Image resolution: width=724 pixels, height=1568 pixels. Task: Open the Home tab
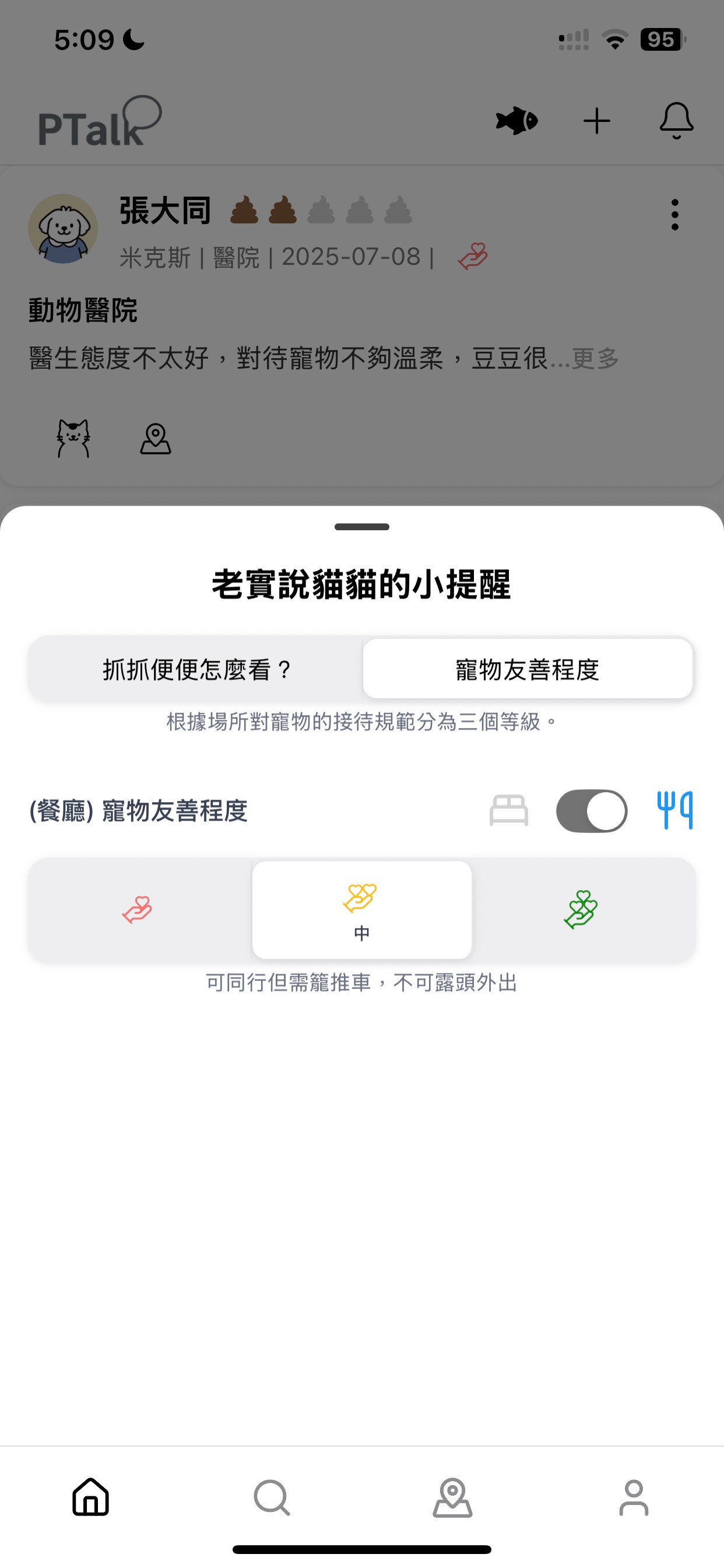(x=91, y=1497)
